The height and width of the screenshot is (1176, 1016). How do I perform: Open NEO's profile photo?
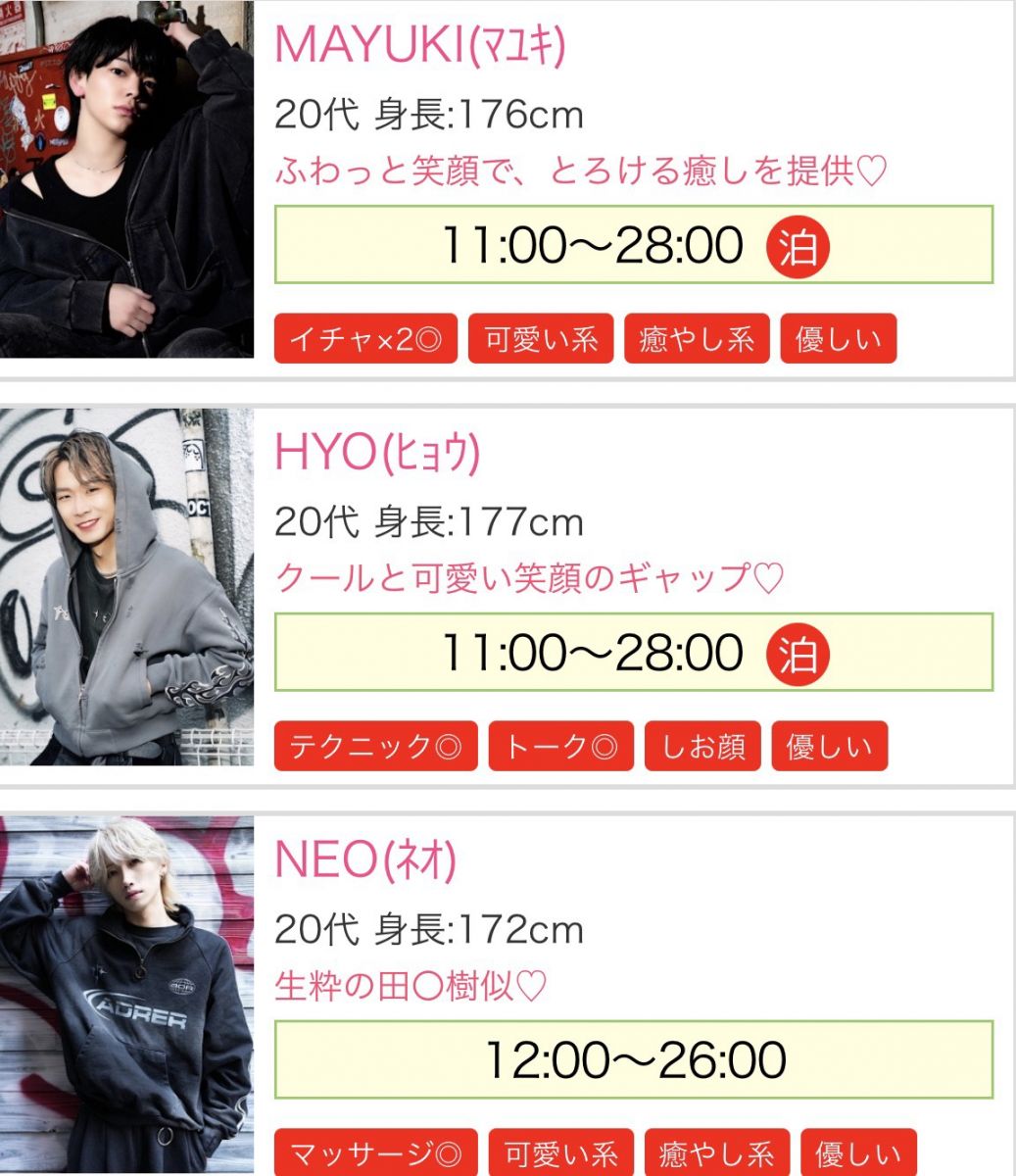coord(126,995)
